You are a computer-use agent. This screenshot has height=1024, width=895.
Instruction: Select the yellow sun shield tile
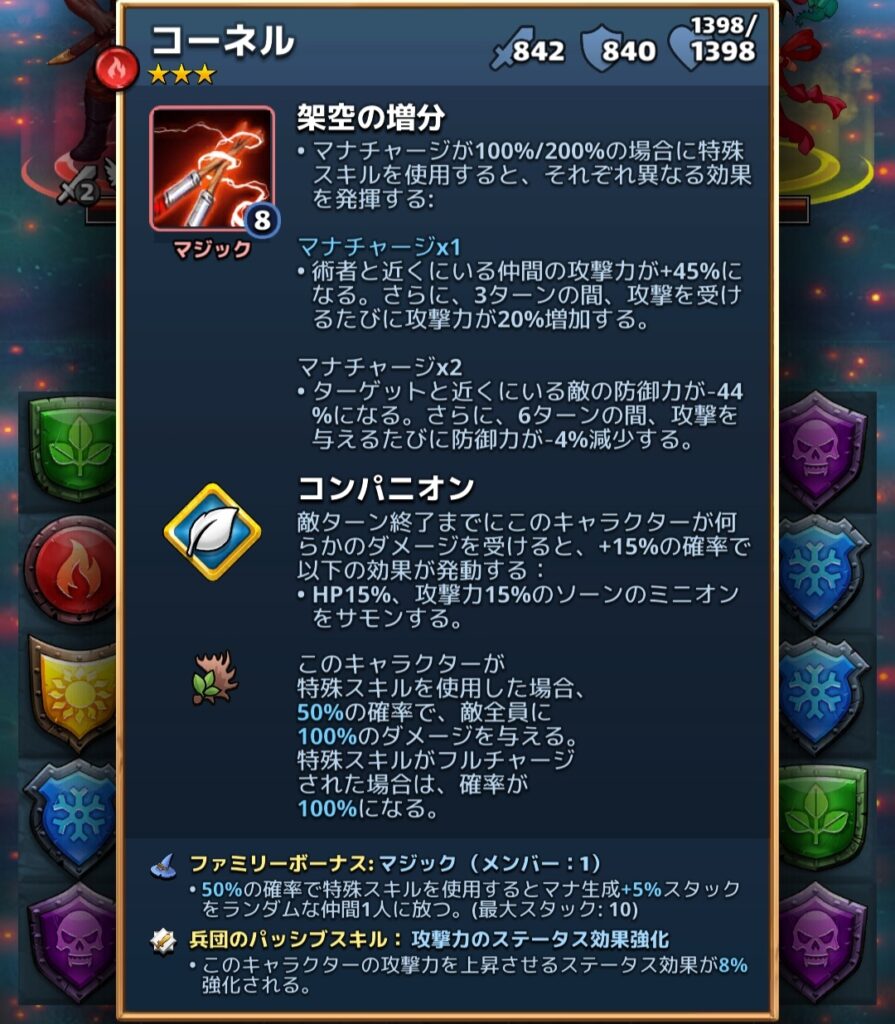click(72, 690)
